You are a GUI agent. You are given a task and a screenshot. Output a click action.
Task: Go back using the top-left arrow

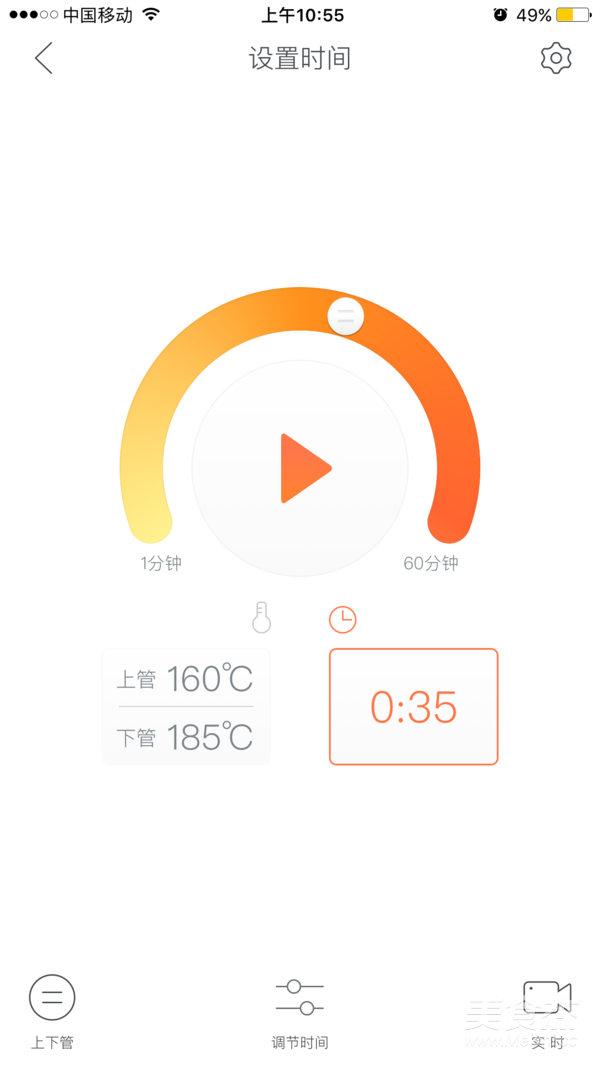point(44,58)
